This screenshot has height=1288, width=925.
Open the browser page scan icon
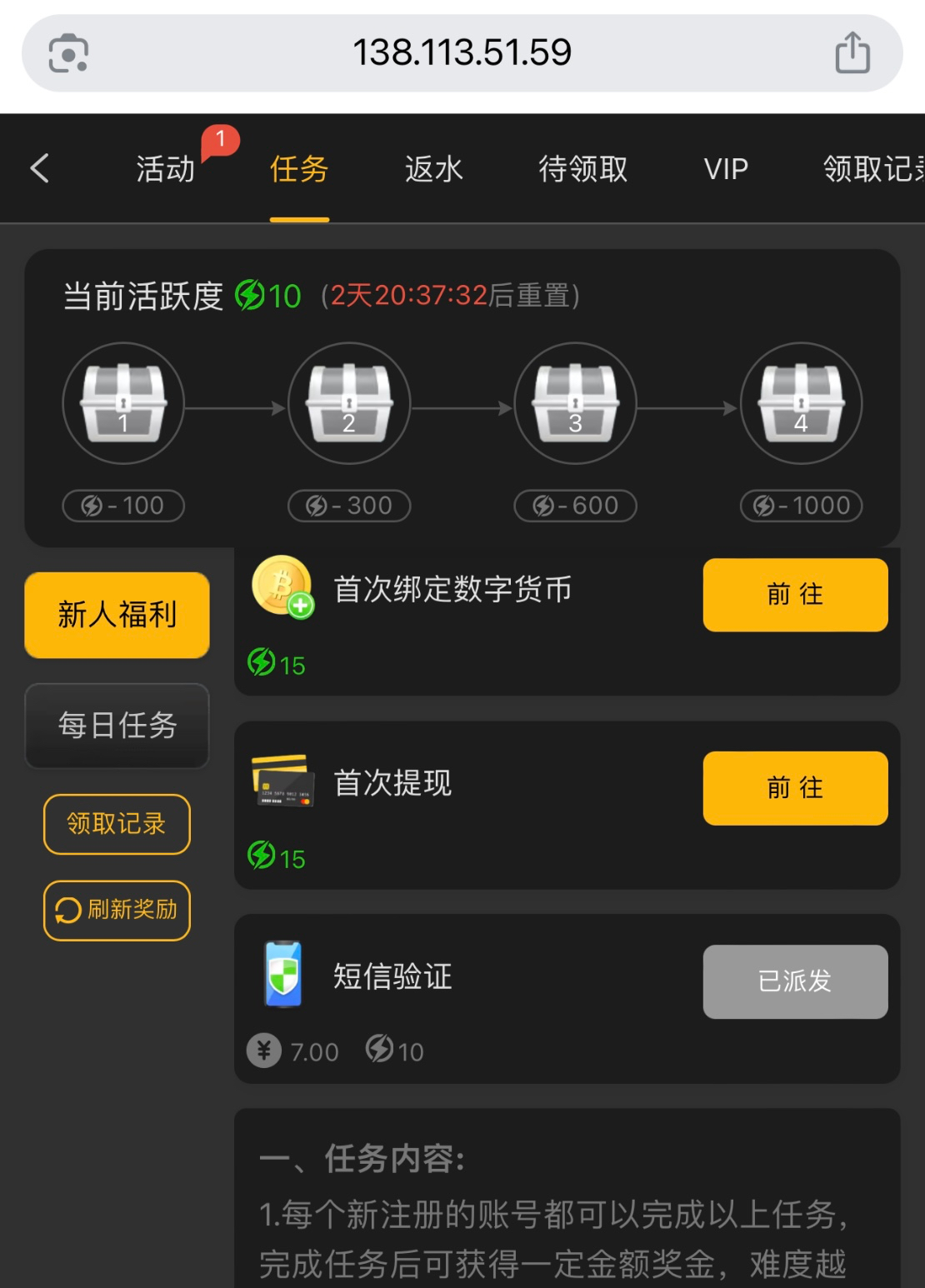coord(68,53)
